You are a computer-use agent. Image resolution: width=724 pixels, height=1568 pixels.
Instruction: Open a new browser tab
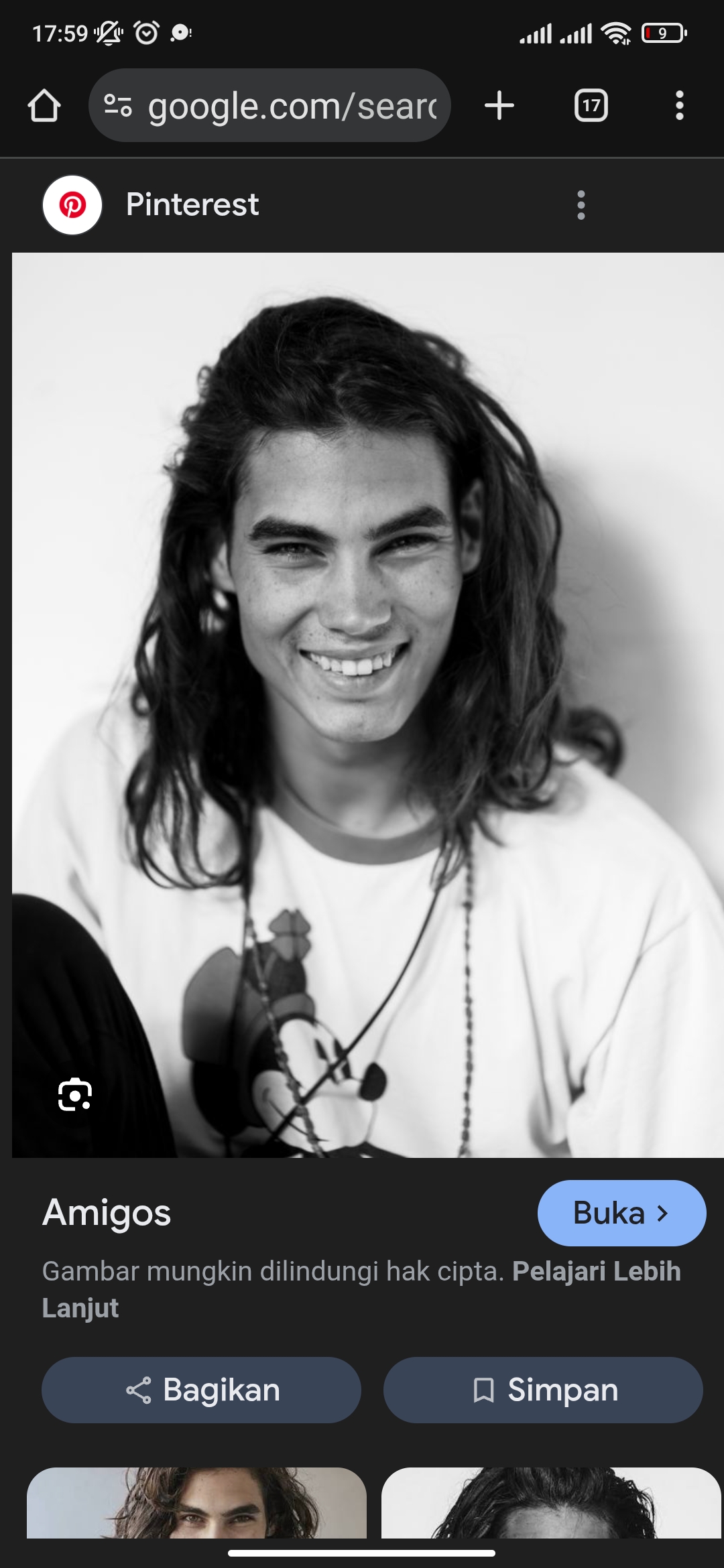[499, 106]
